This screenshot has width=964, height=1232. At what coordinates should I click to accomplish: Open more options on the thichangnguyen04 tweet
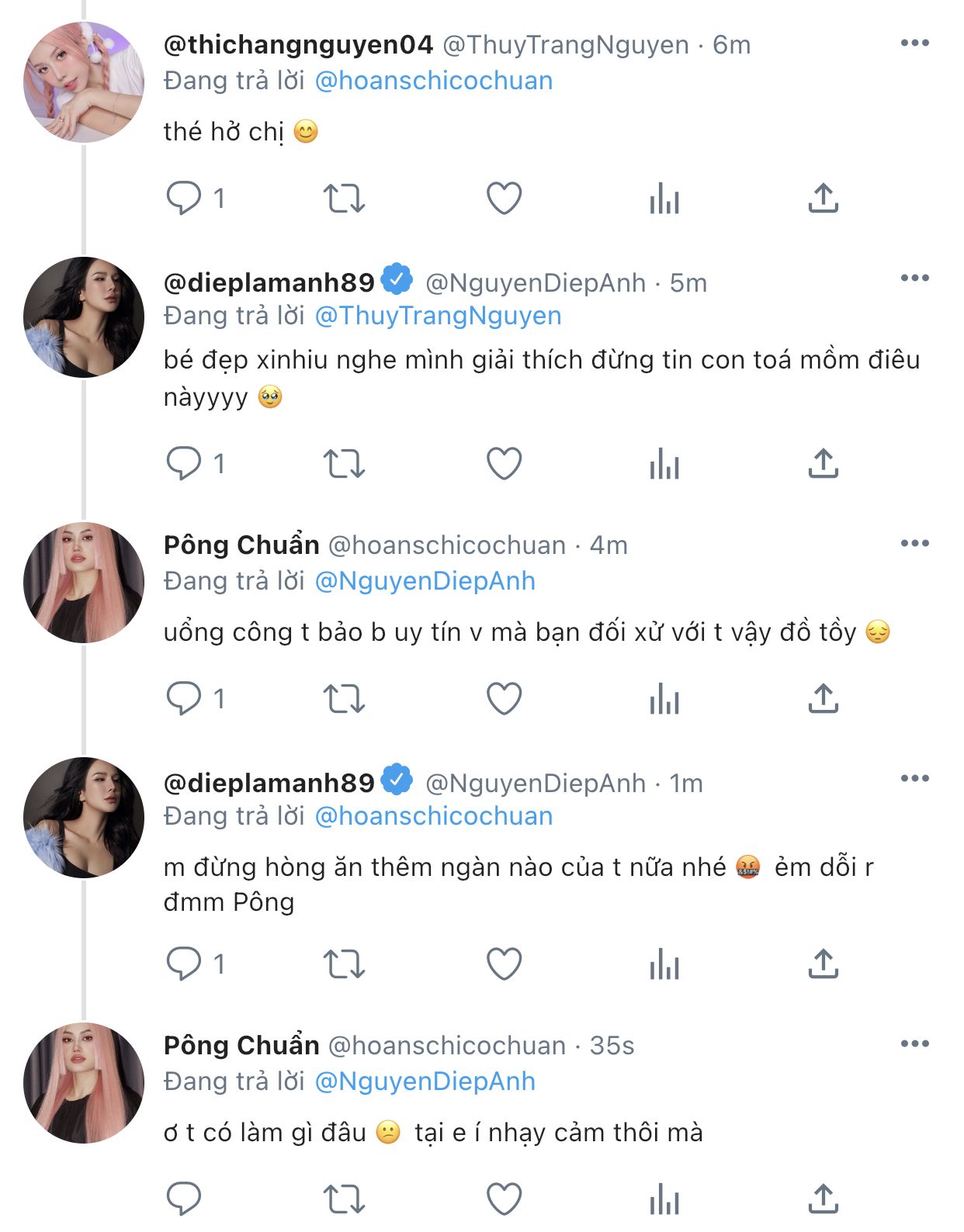pyautogui.click(x=914, y=43)
